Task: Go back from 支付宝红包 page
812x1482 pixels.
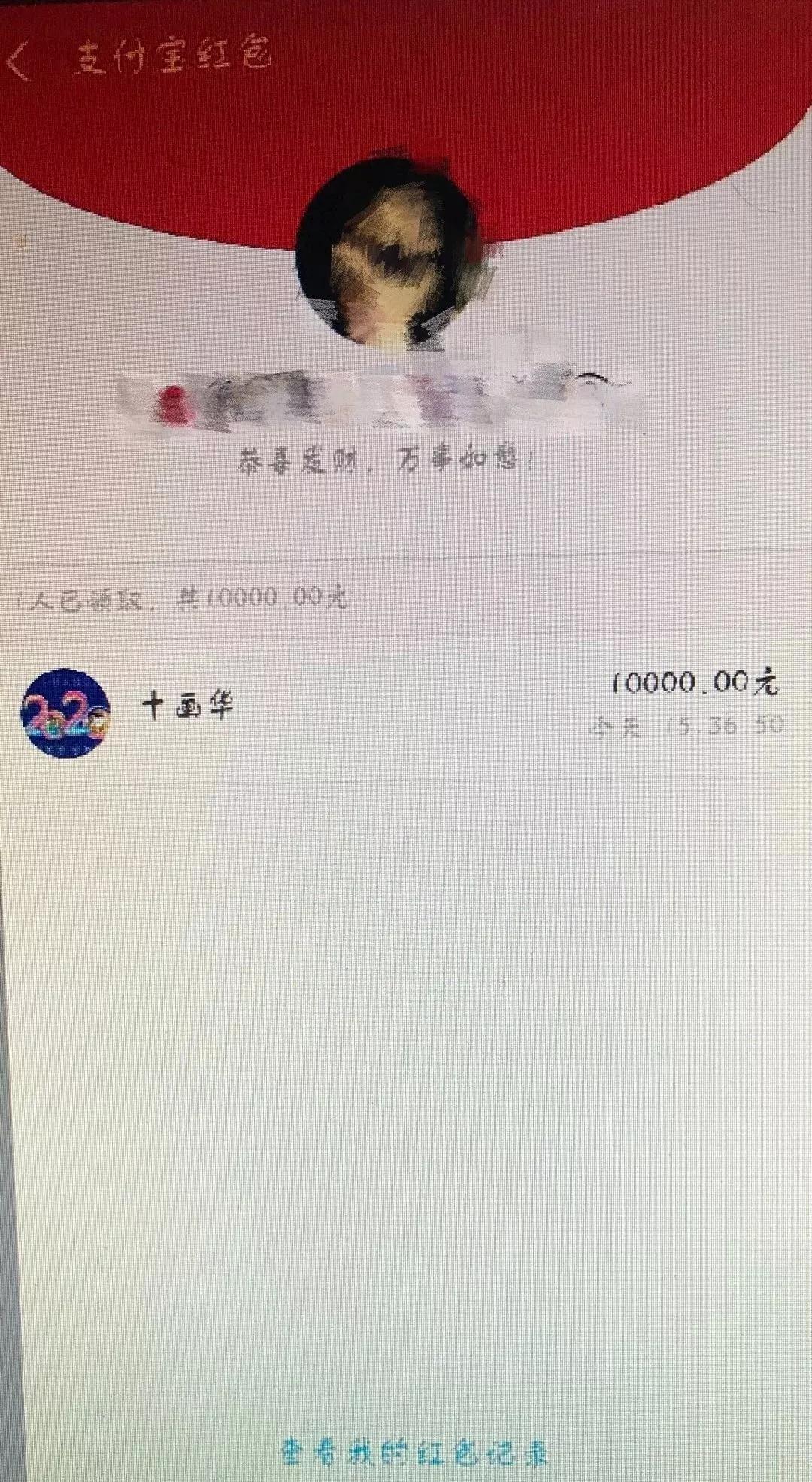Action: click(20, 60)
